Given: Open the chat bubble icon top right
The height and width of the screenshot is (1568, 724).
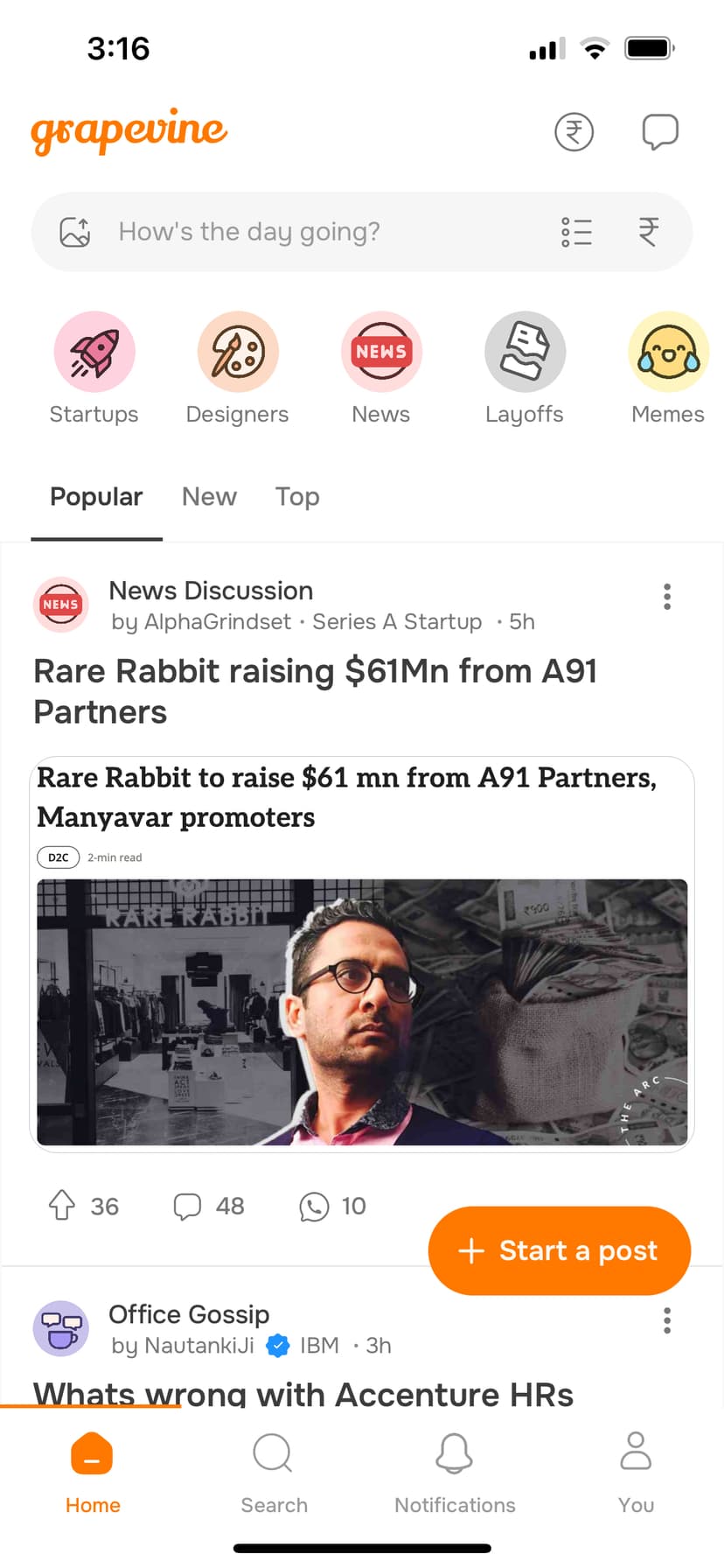Looking at the screenshot, I should pyautogui.click(x=660, y=131).
